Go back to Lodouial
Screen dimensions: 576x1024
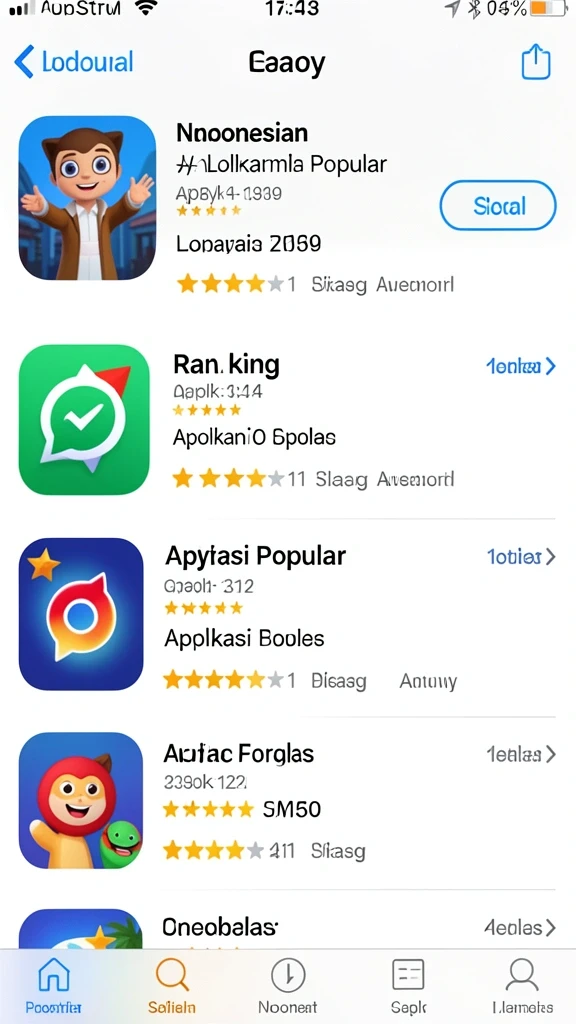coord(74,63)
